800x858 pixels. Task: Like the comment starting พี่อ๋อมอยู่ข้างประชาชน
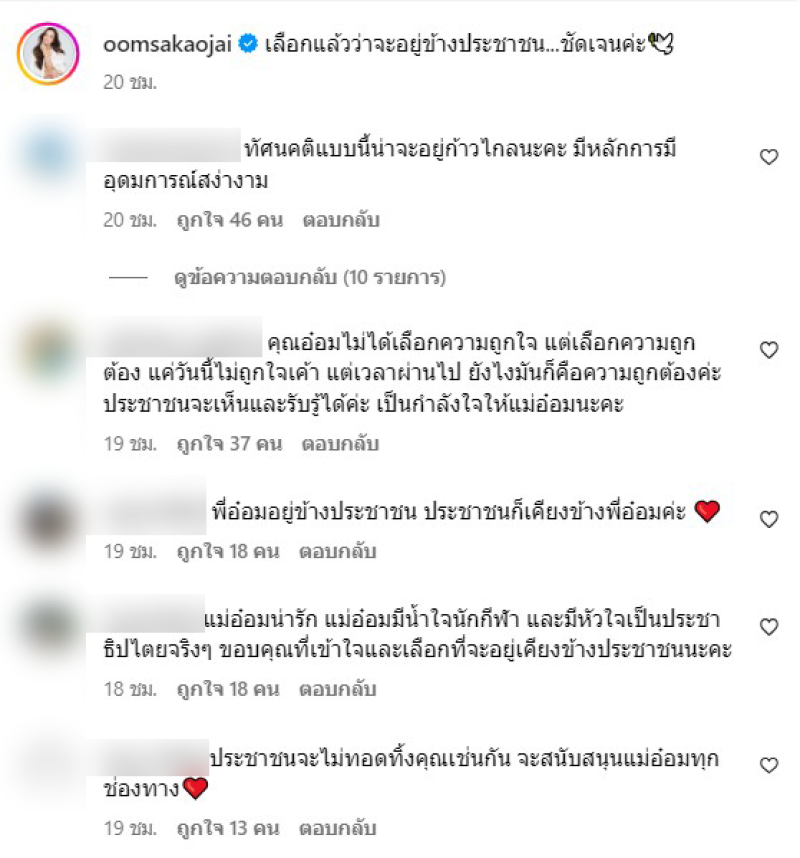pos(769,519)
